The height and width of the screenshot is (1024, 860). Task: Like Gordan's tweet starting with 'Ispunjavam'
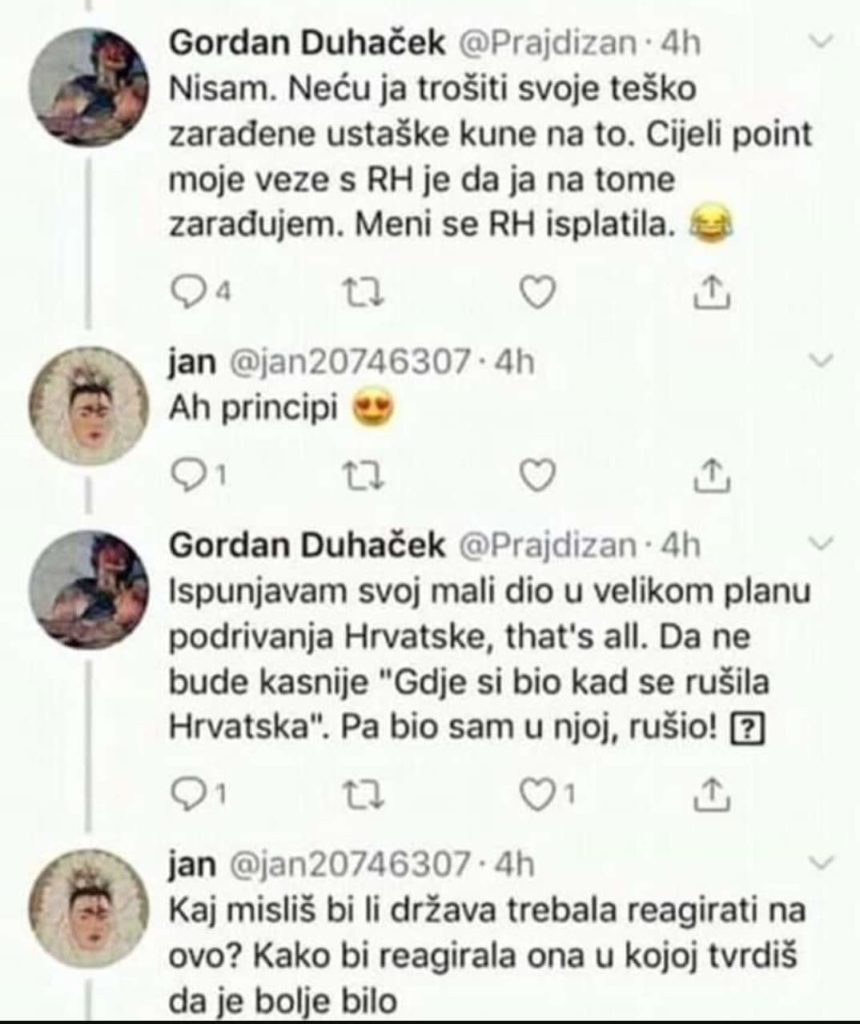[x=540, y=794]
